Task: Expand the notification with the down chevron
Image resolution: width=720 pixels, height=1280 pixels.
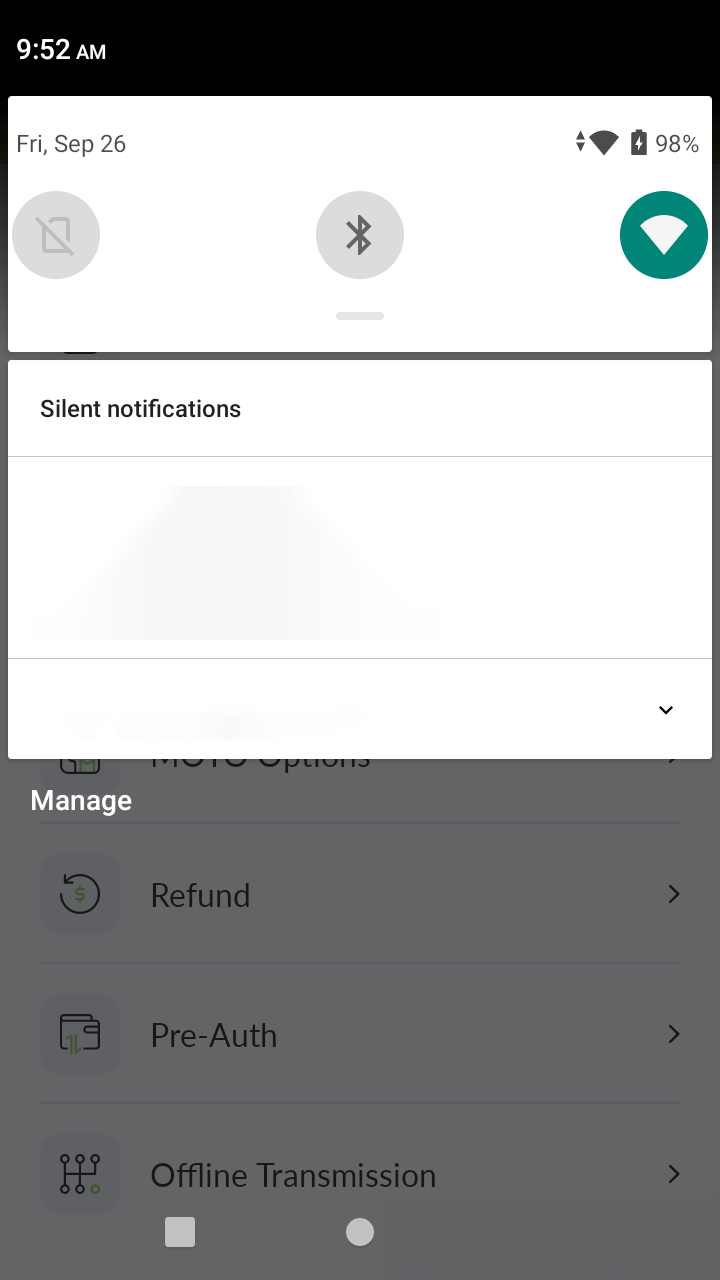Action: click(665, 709)
